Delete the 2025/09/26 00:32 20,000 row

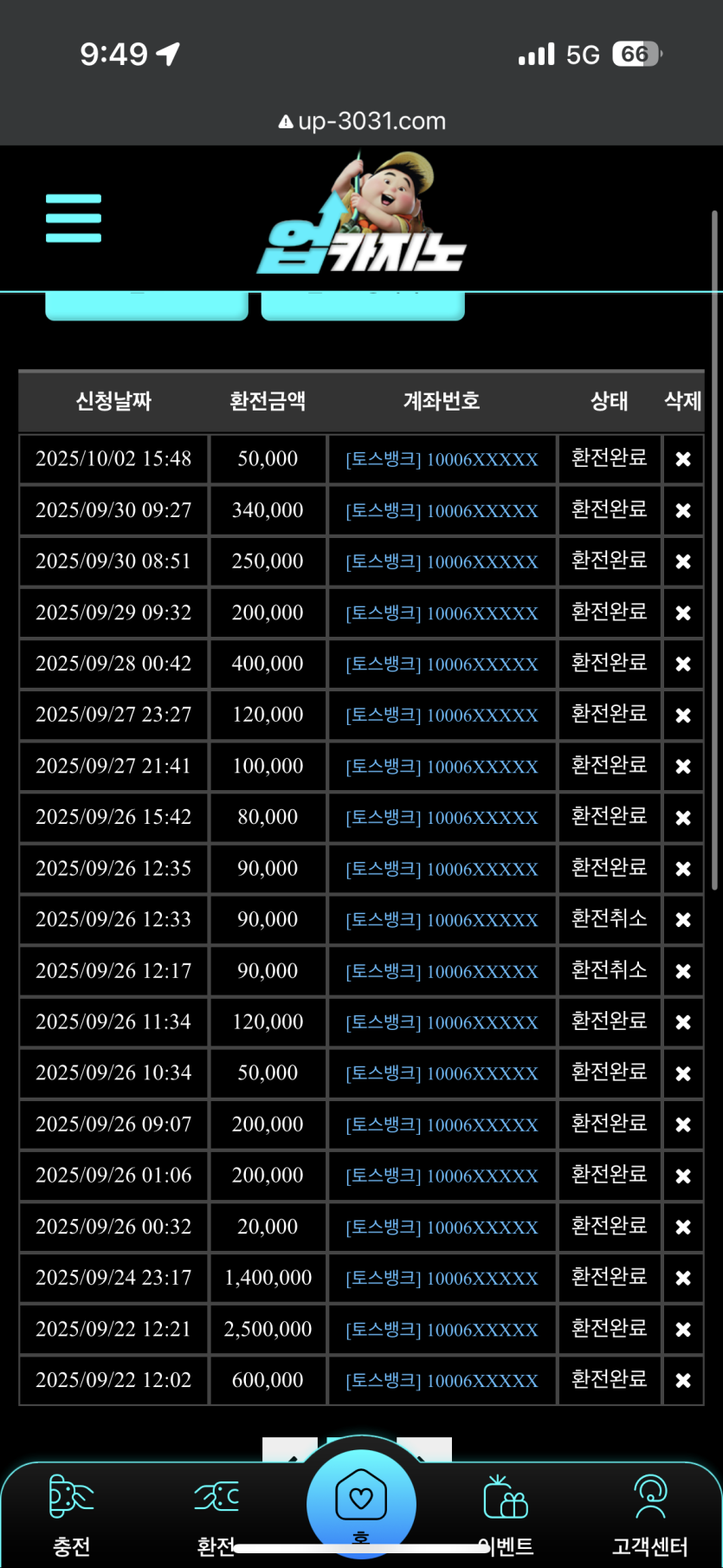pyautogui.click(x=683, y=1227)
